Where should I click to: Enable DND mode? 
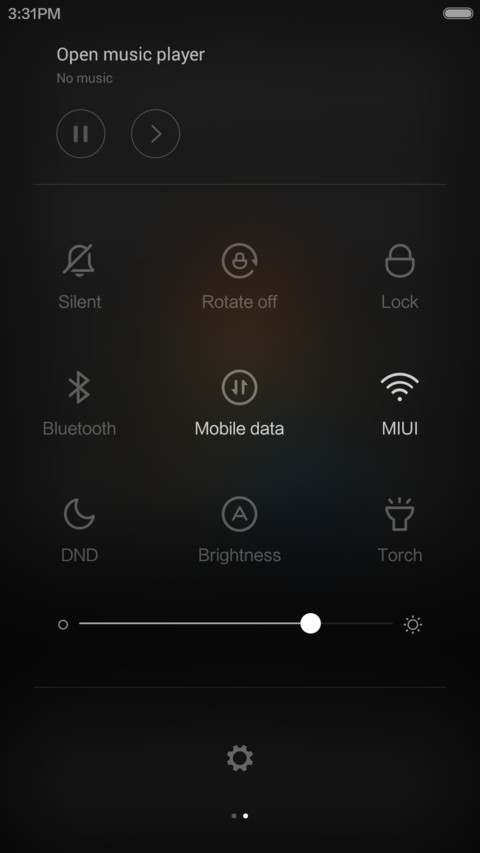pos(79,530)
